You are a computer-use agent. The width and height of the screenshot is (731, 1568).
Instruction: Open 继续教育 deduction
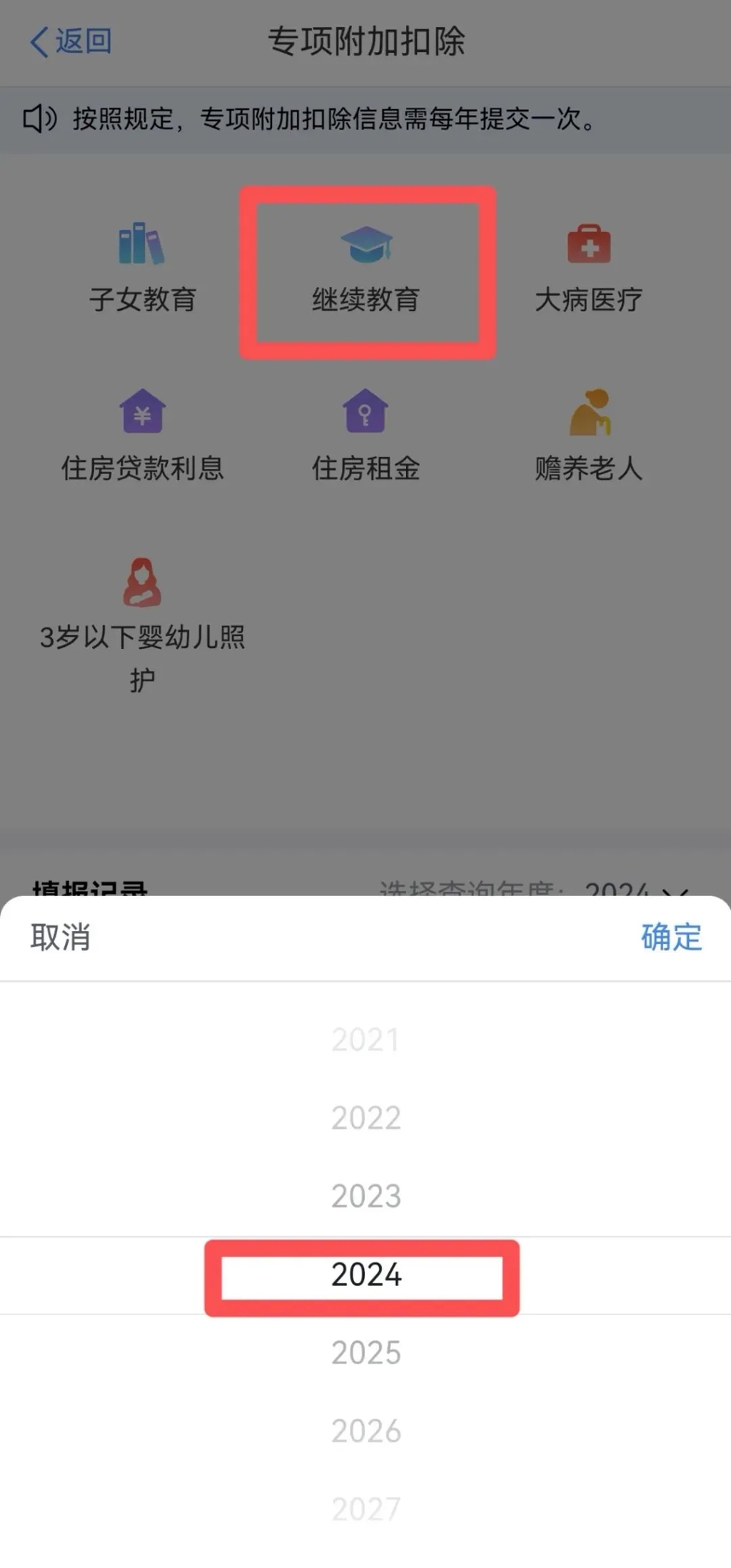tap(366, 271)
